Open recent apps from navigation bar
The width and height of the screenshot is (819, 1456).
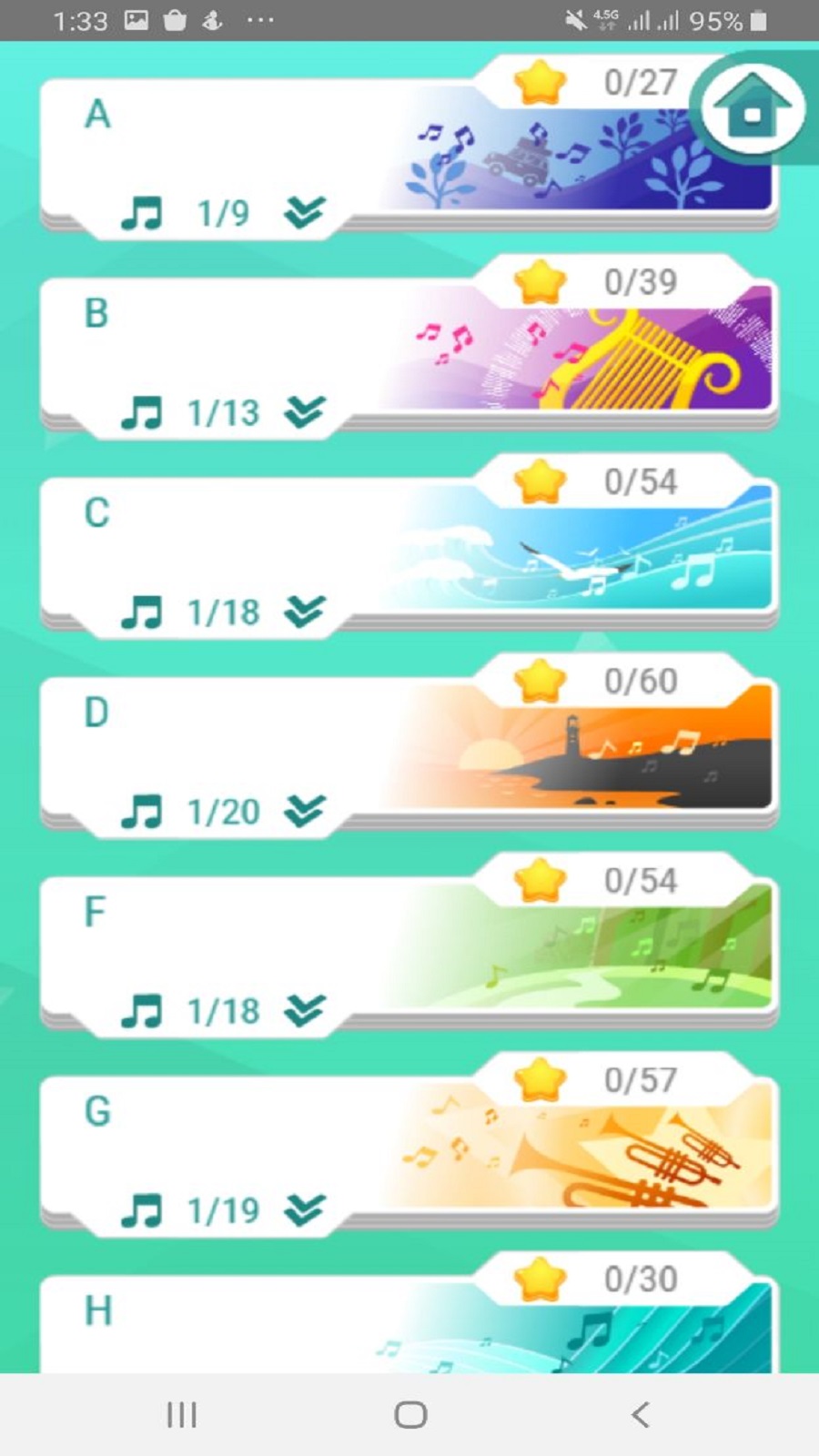point(181,1415)
